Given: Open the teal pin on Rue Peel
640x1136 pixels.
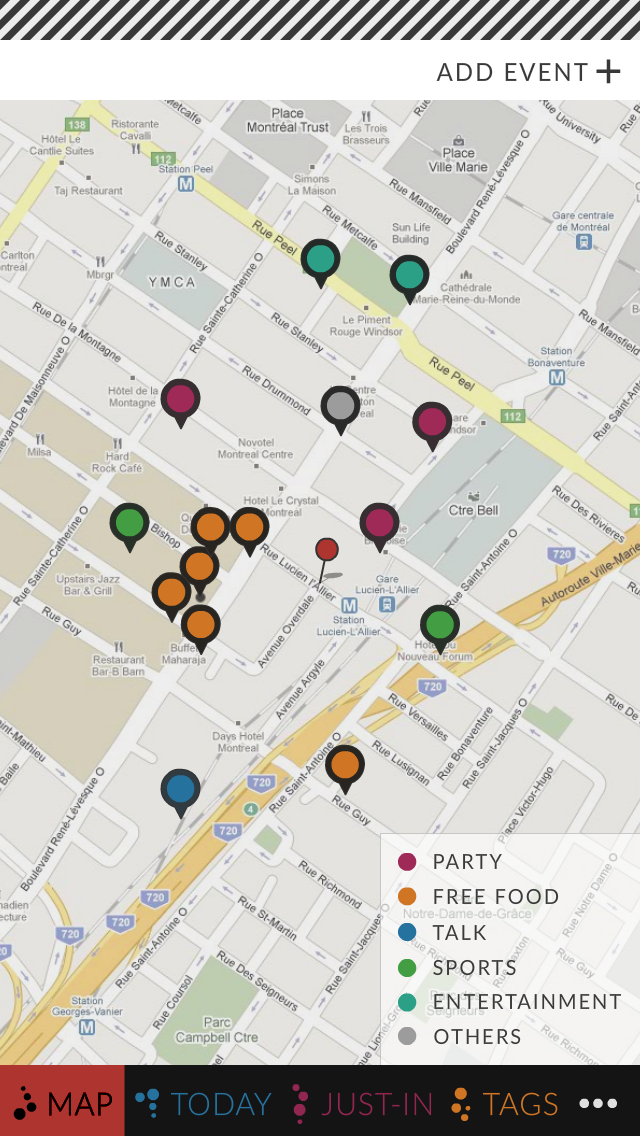Looking at the screenshot, I should [320, 259].
